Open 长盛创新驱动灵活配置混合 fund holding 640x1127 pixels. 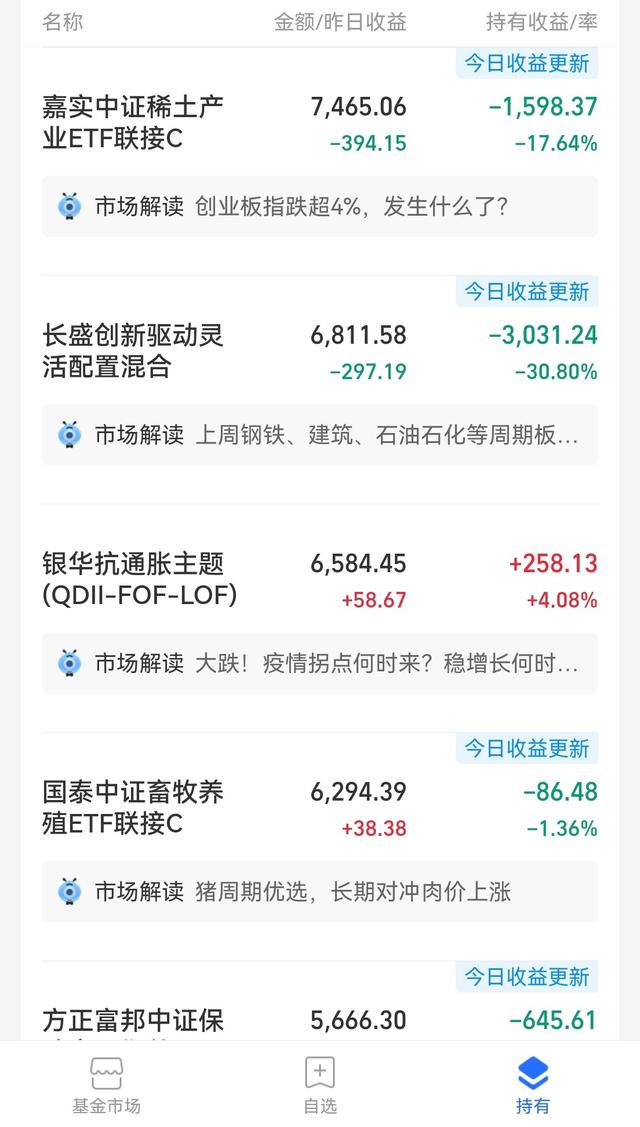click(x=319, y=351)
